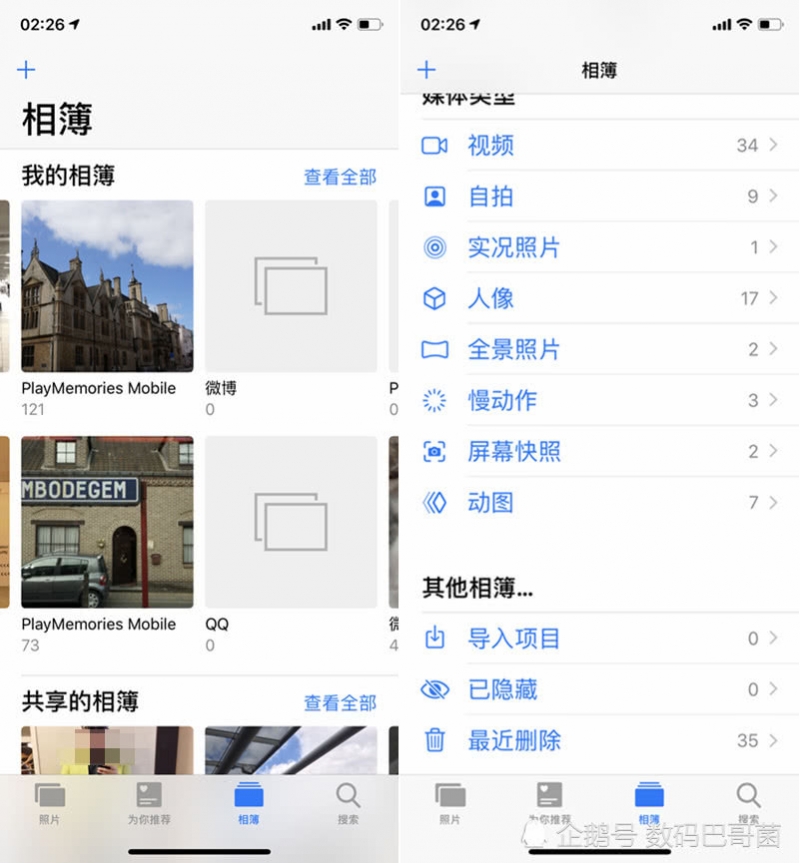800x863 pixels.
Task: Open 最近删除 recently deleted
Action: click(600, 741)
